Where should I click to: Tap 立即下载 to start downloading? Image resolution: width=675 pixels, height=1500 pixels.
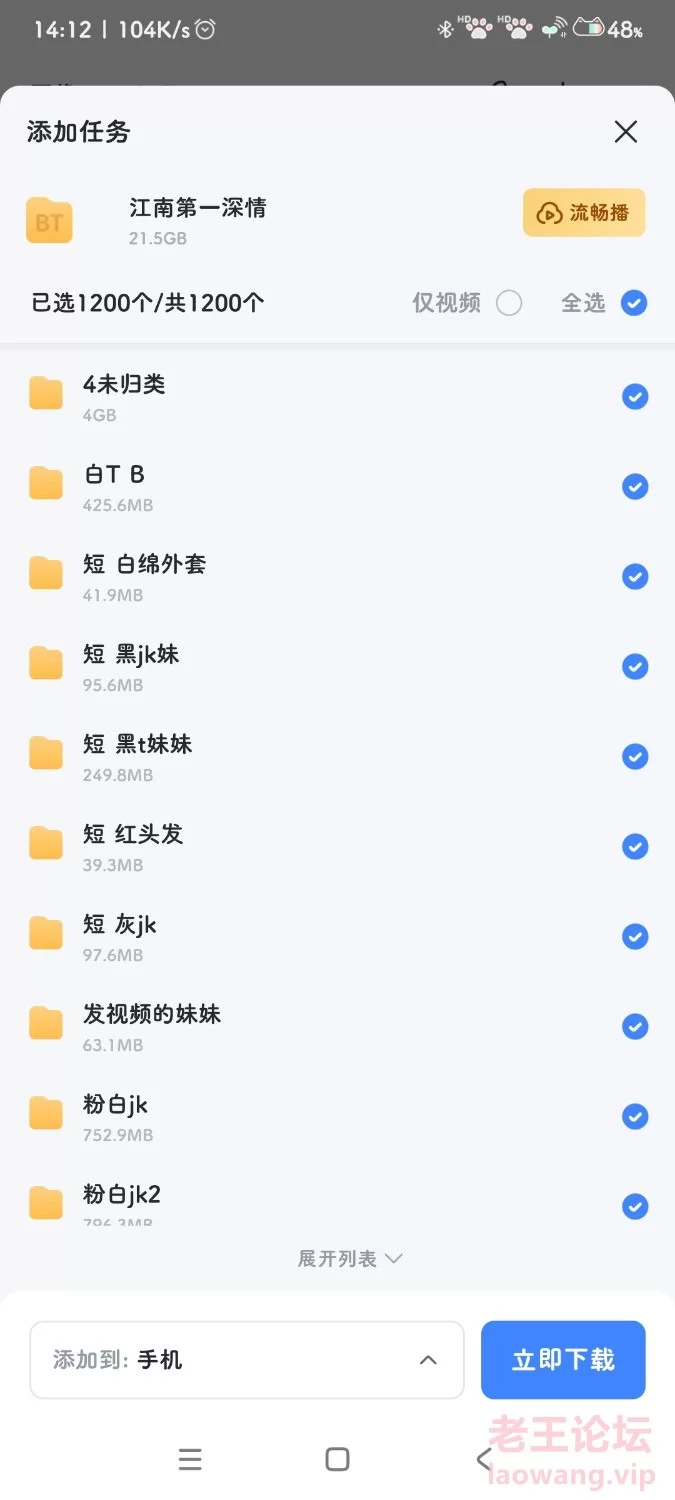point(563,1360)
